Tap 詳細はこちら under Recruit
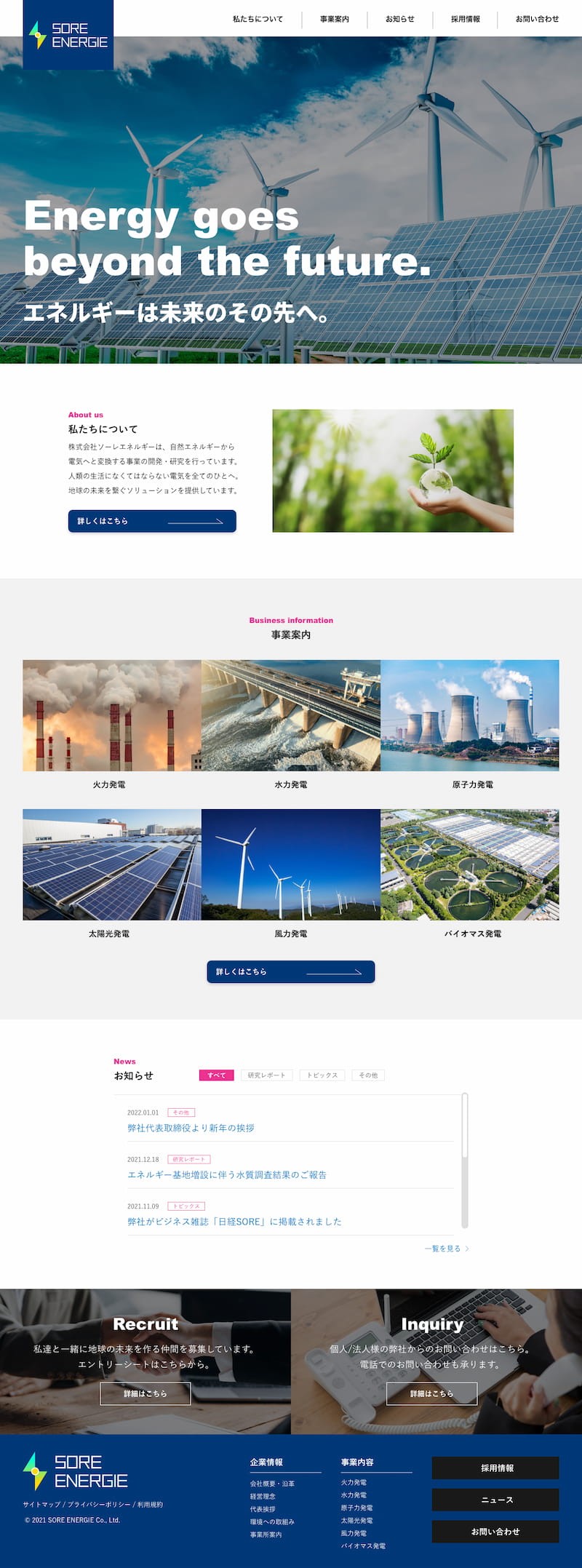 (145, 1393)
